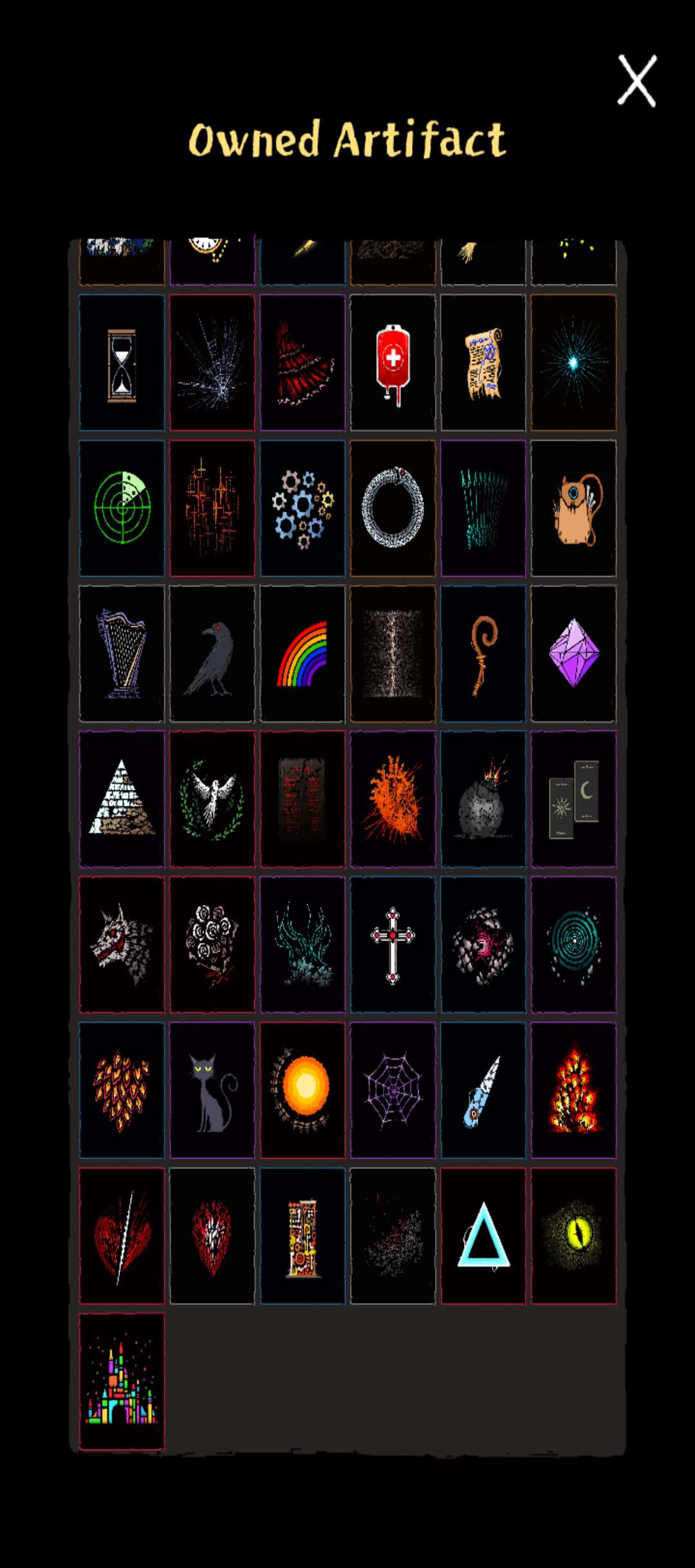Open the blood bag artifact
Screen dimensions: 695x1568
(x=393, y=363)
